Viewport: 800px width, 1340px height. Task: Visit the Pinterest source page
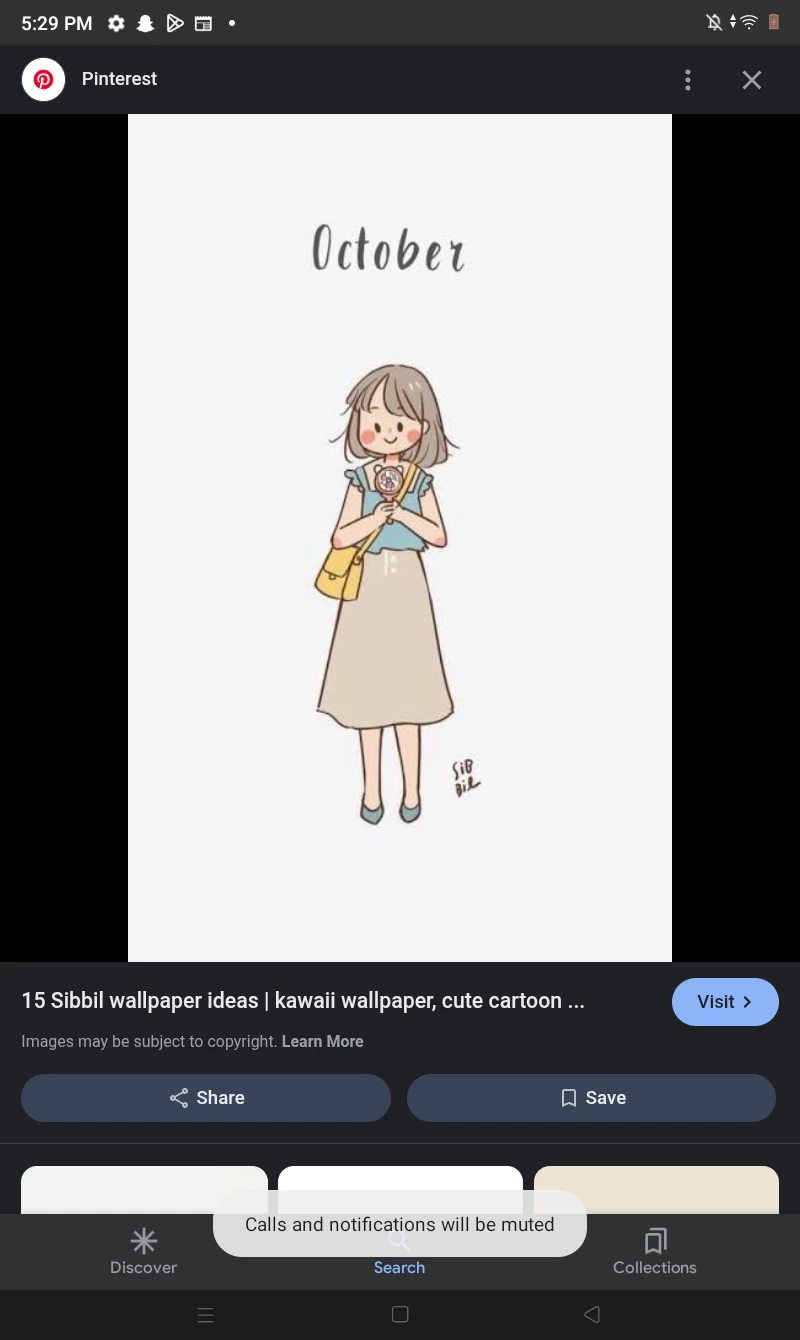pos(724,1002)
